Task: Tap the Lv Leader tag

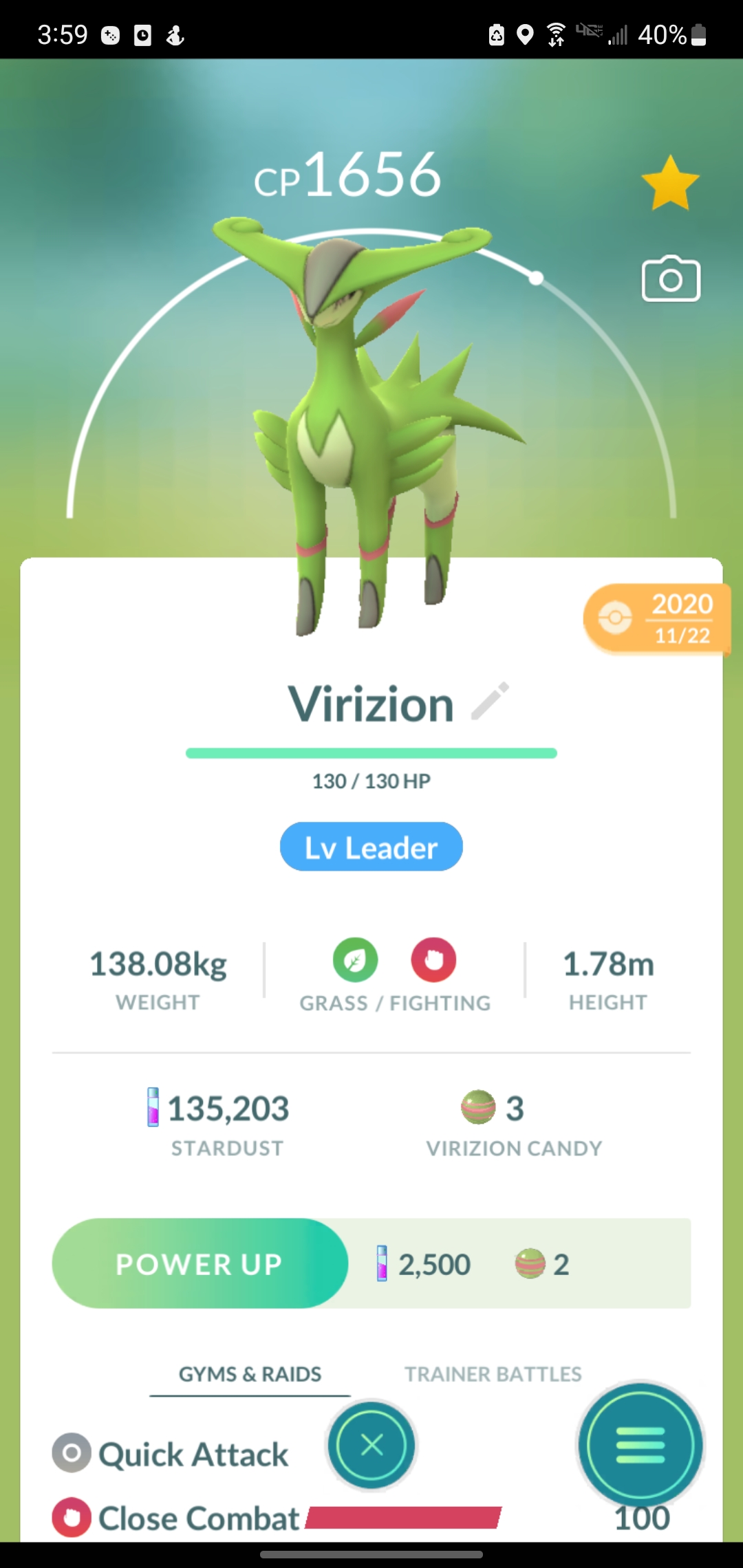Action: [371, 847]
